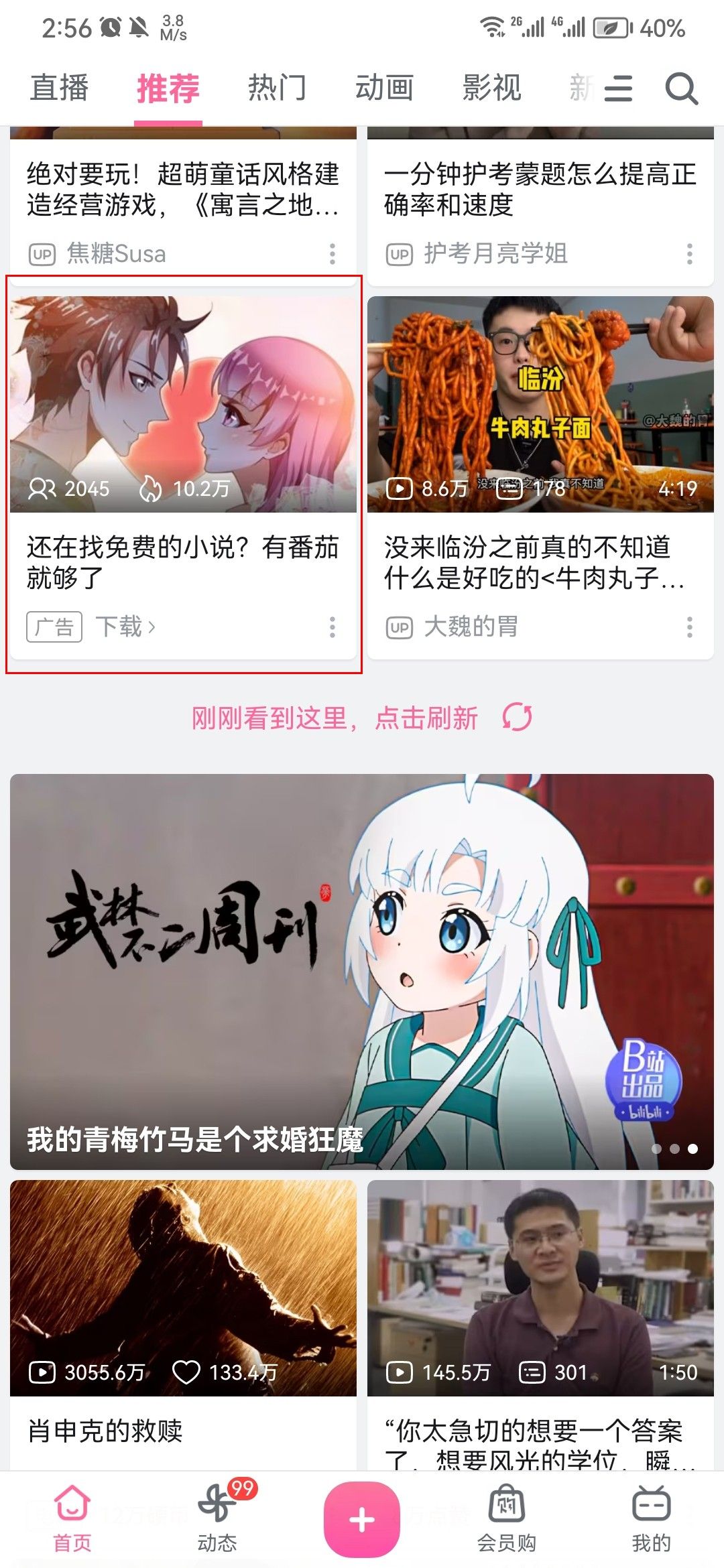
Task: Expand options on 大魏的胃 noodle video
Action: pyautogui.click(x=690, y=627)
